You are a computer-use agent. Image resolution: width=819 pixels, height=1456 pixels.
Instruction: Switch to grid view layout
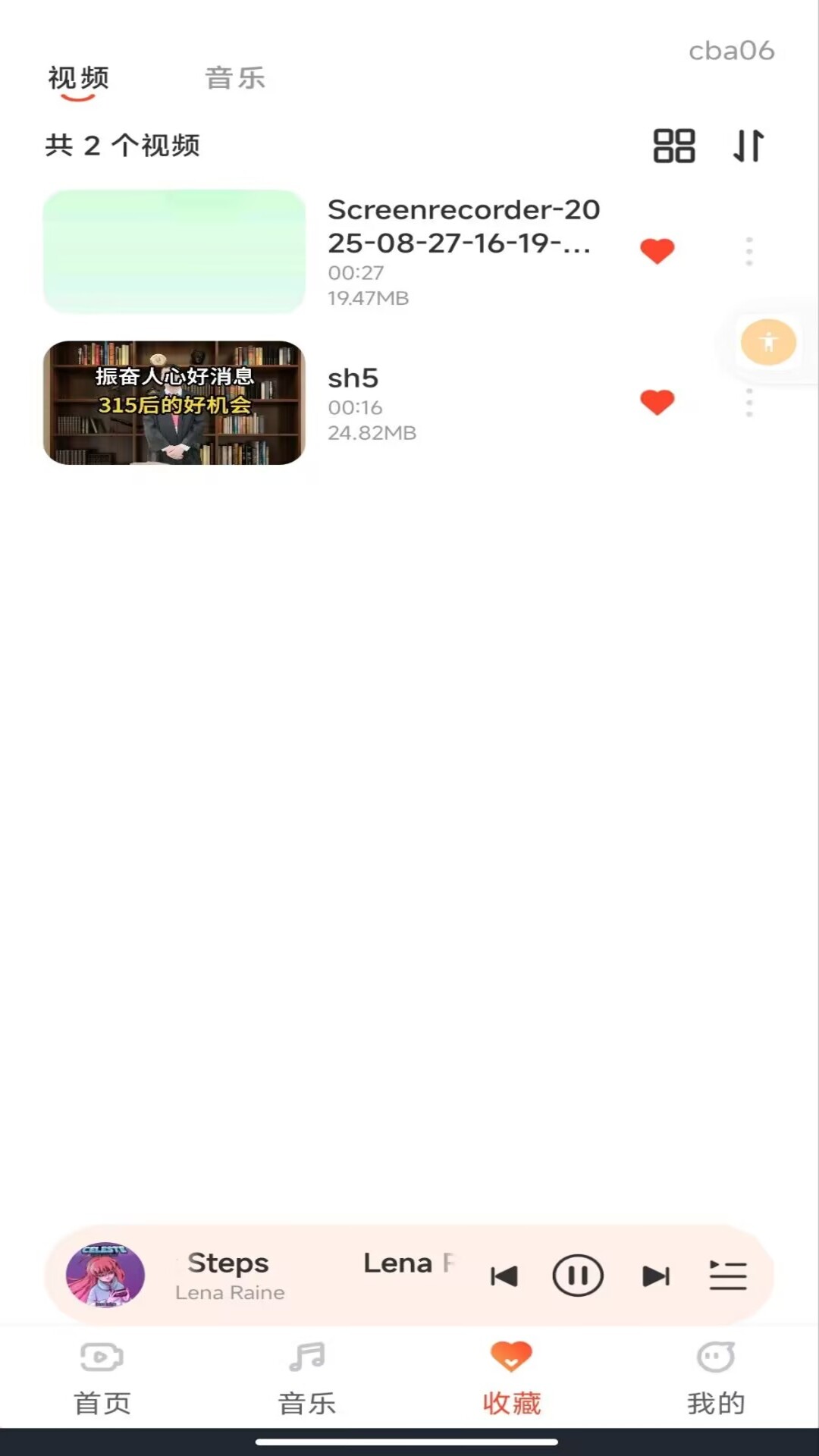(673, 146)
